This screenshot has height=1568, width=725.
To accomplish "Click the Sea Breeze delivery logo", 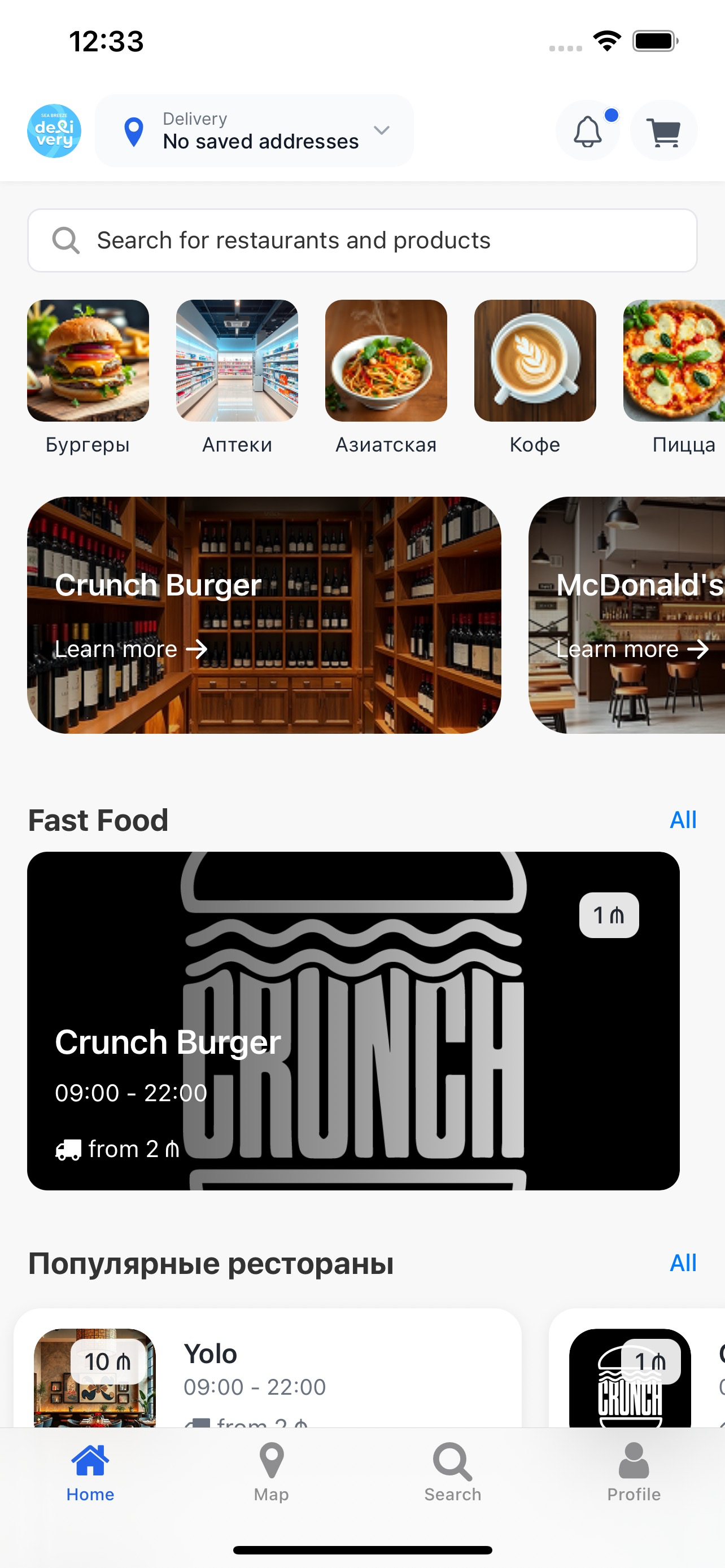I will [54, 130].
